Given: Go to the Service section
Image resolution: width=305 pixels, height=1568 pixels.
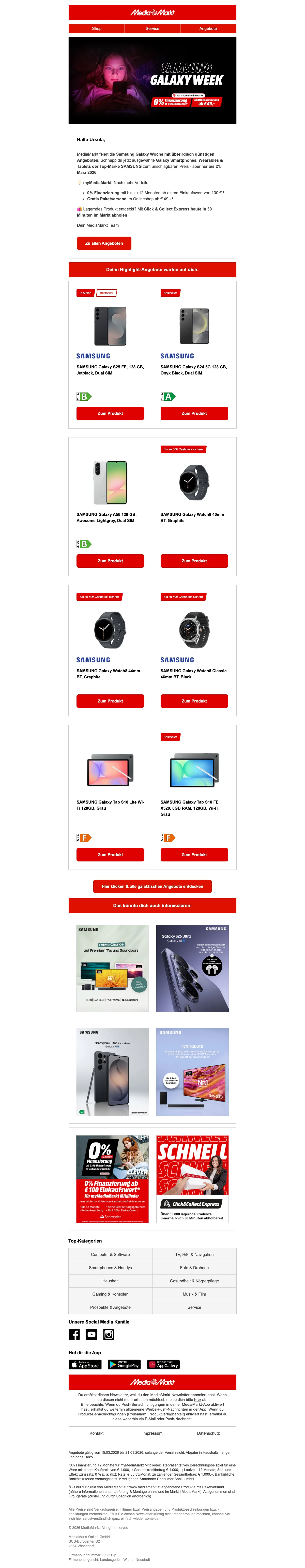Looking at the screenshot, I should pyautogui.click(x=152, y=29).
